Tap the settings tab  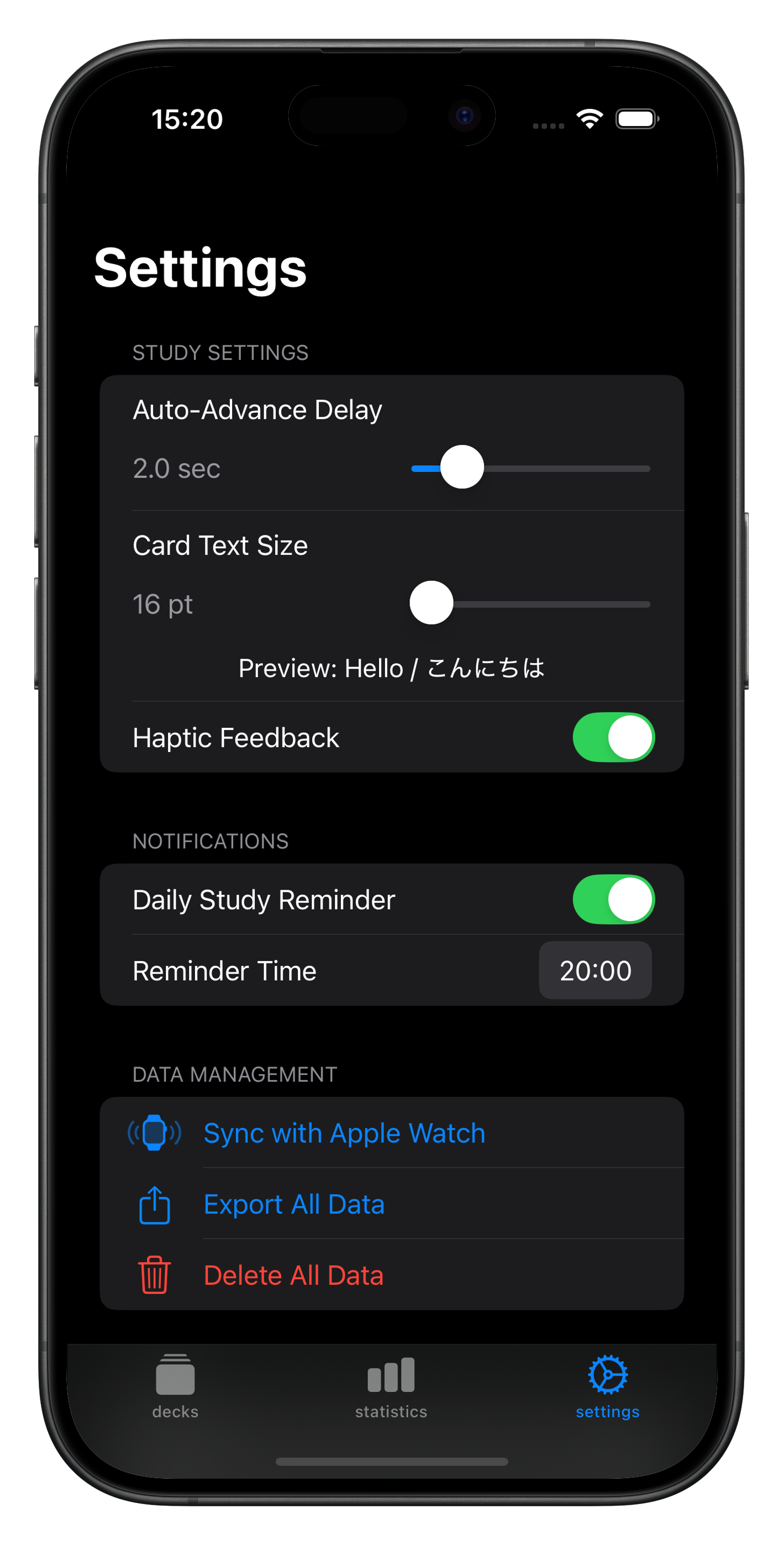607,1386
